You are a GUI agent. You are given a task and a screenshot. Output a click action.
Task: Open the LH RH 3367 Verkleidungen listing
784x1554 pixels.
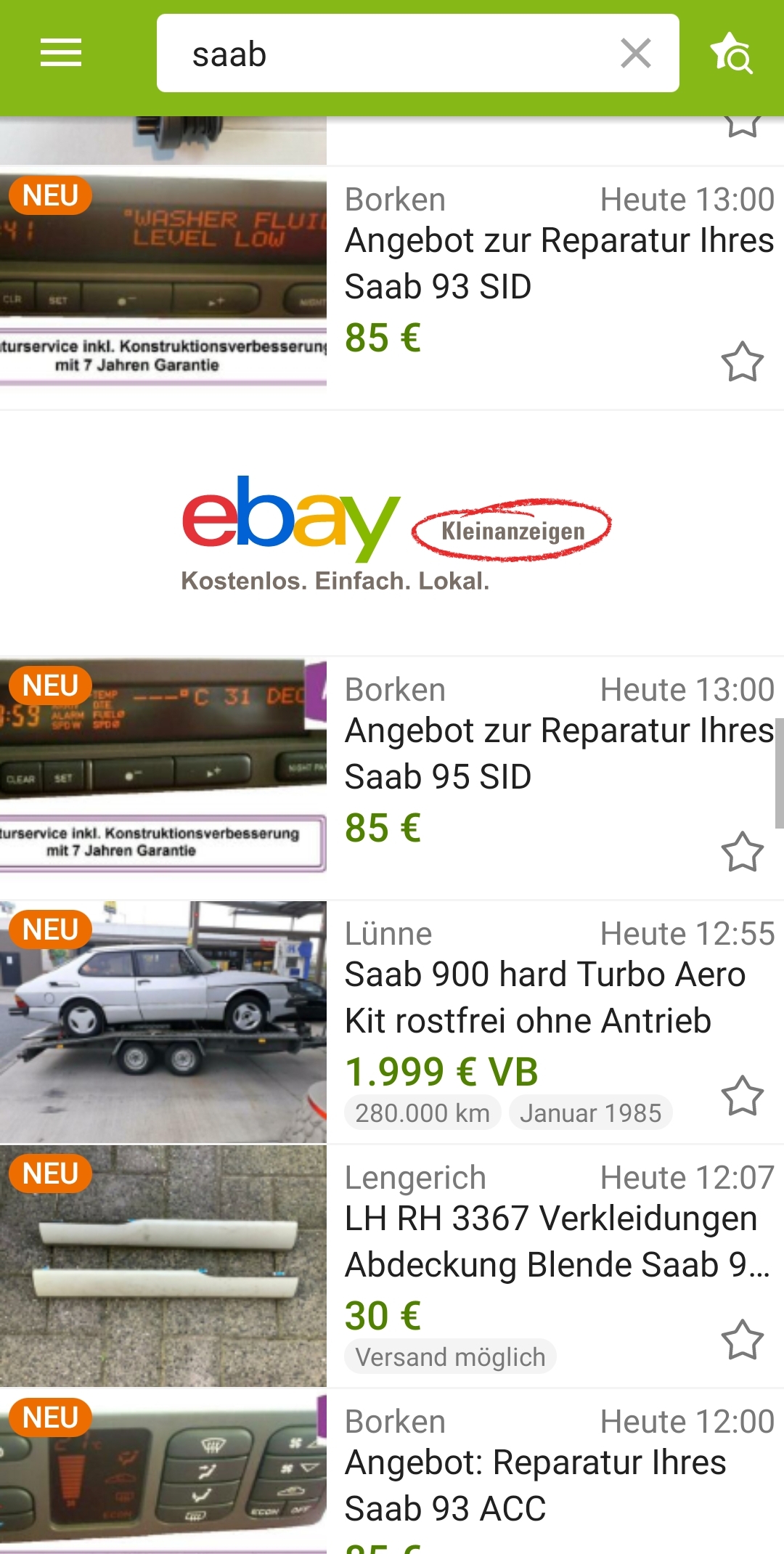coord(392,1266)
